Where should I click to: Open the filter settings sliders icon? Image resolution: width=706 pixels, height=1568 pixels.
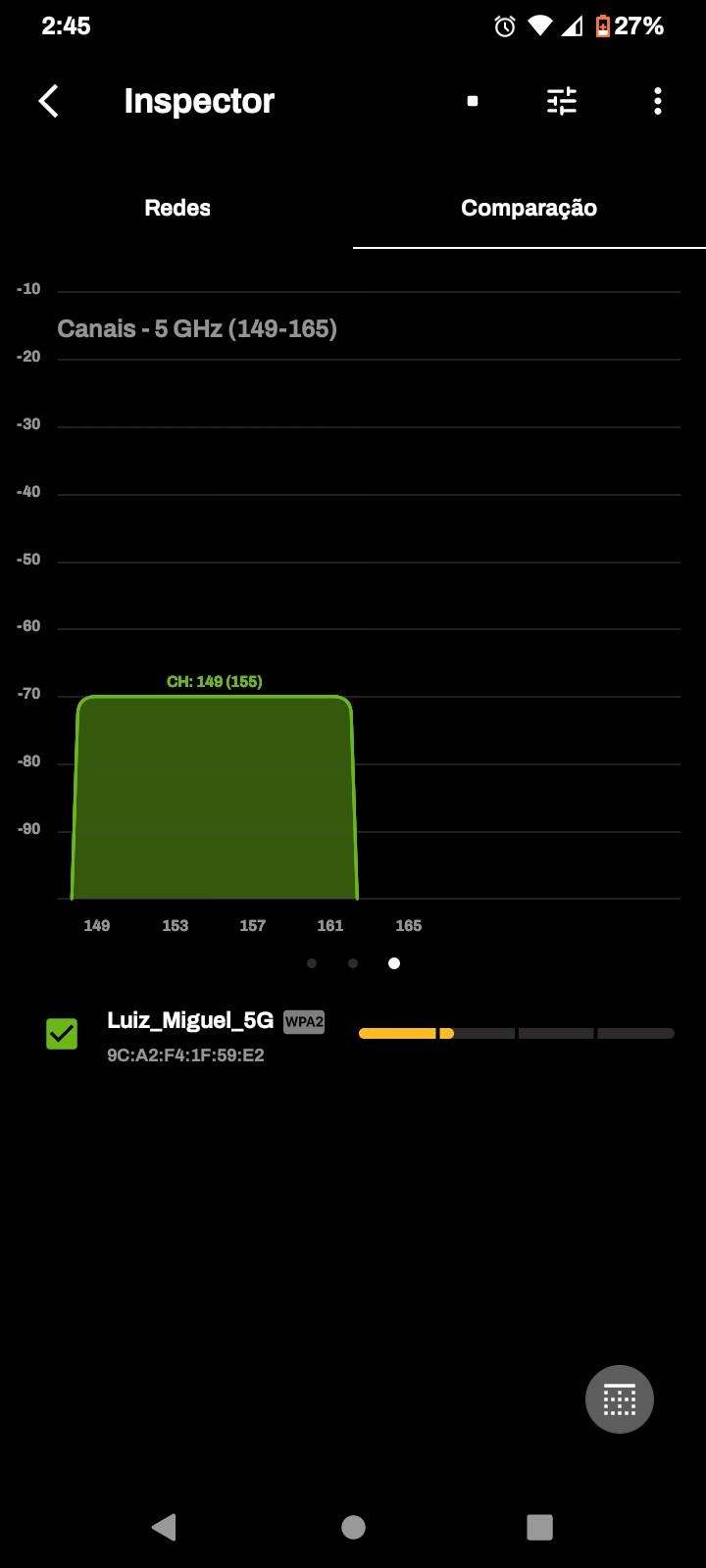pyautogui.click(x=562, y=101)
